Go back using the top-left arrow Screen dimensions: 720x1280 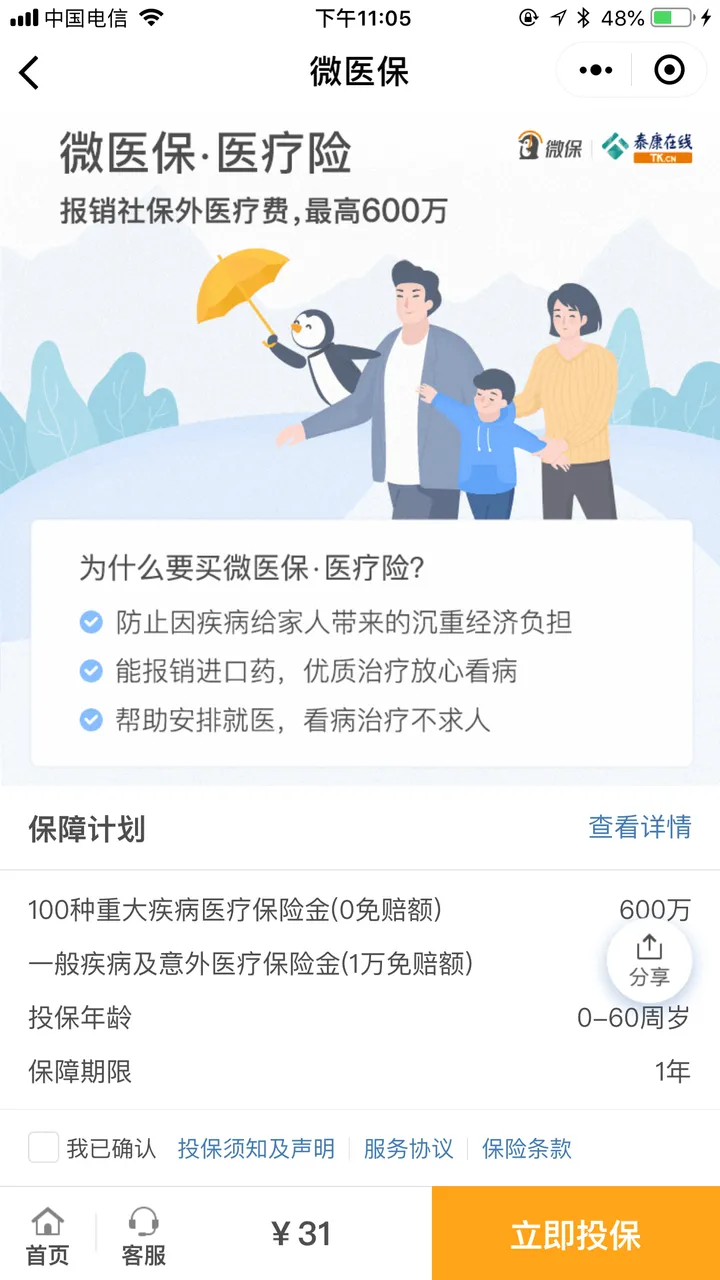point(30,72)
